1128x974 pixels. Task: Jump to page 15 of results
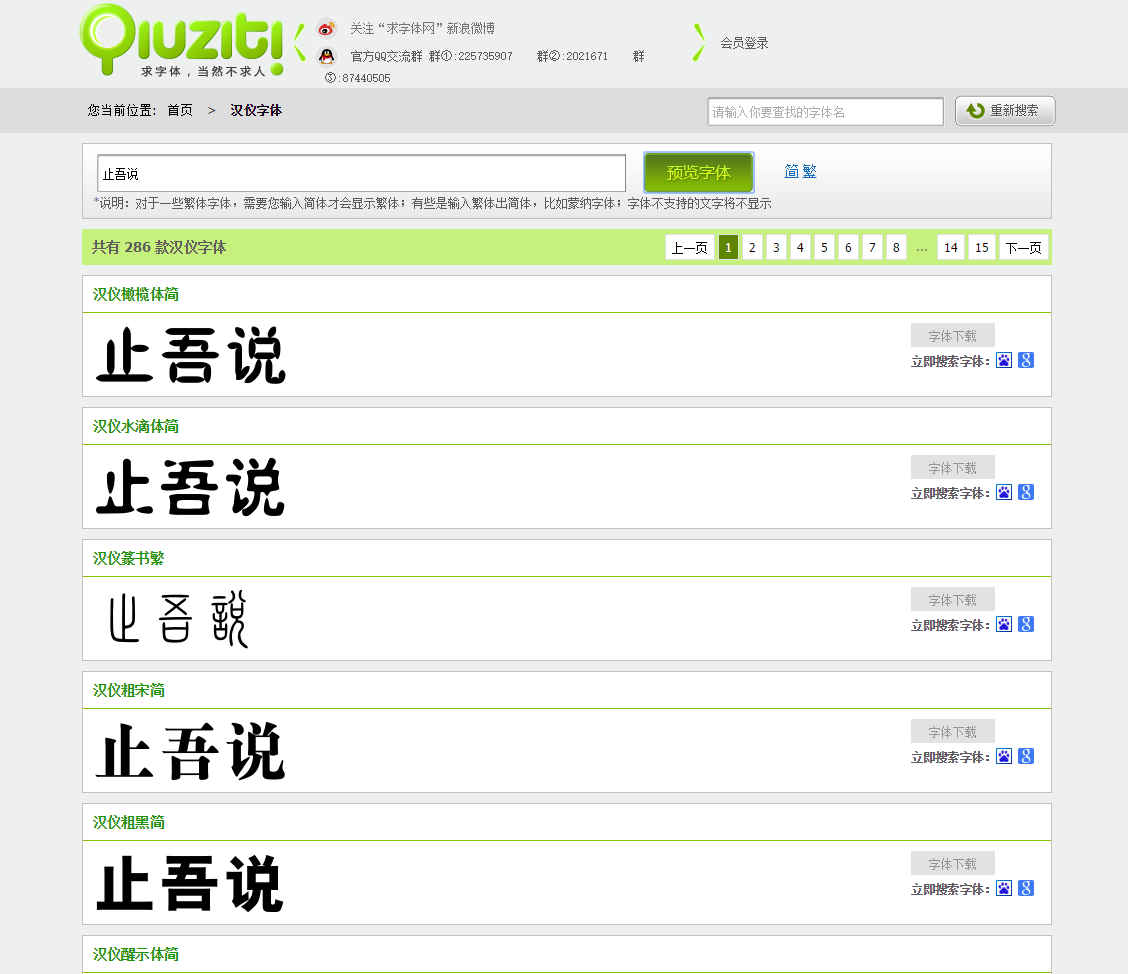(982, 247)
